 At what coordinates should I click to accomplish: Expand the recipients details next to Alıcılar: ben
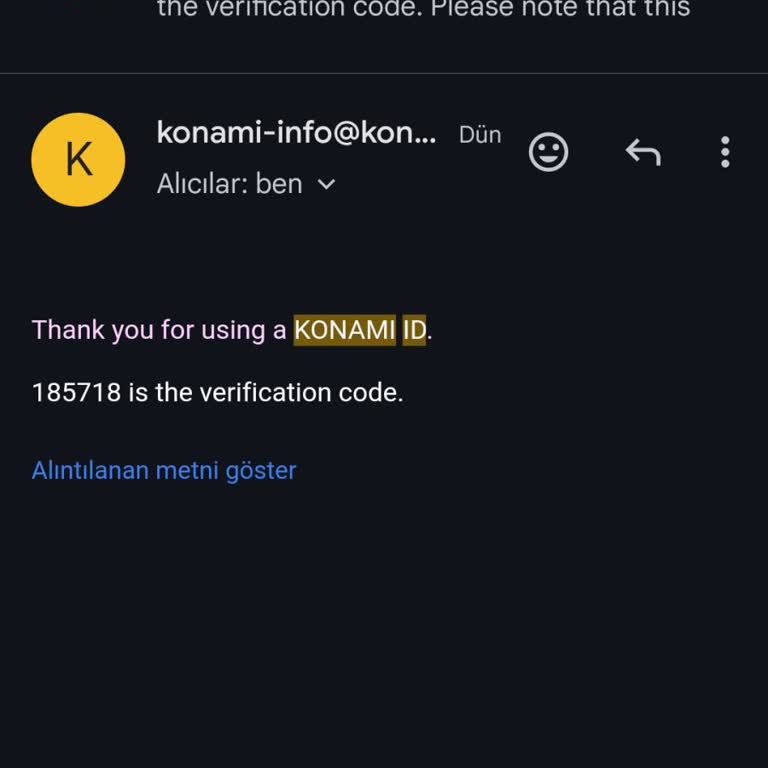(x=326, y=184)
